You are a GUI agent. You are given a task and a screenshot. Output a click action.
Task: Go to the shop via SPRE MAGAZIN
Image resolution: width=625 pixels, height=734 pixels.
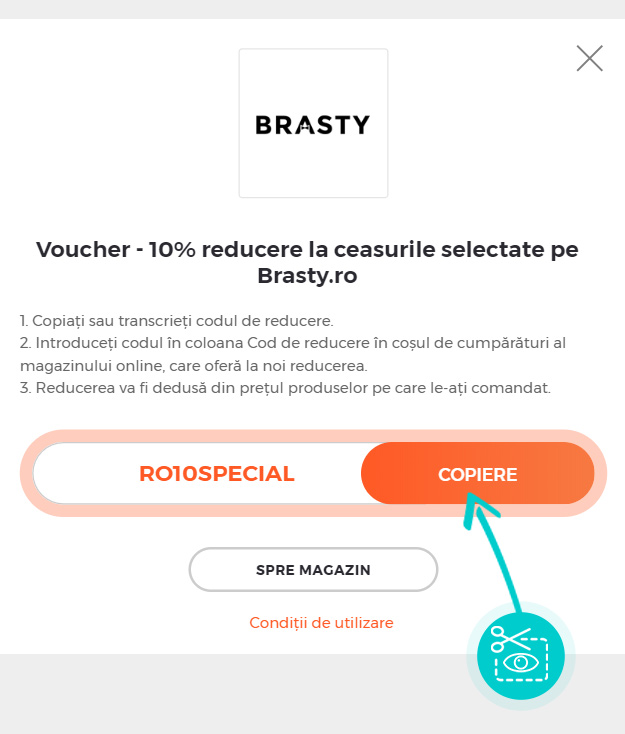(313, 570)
